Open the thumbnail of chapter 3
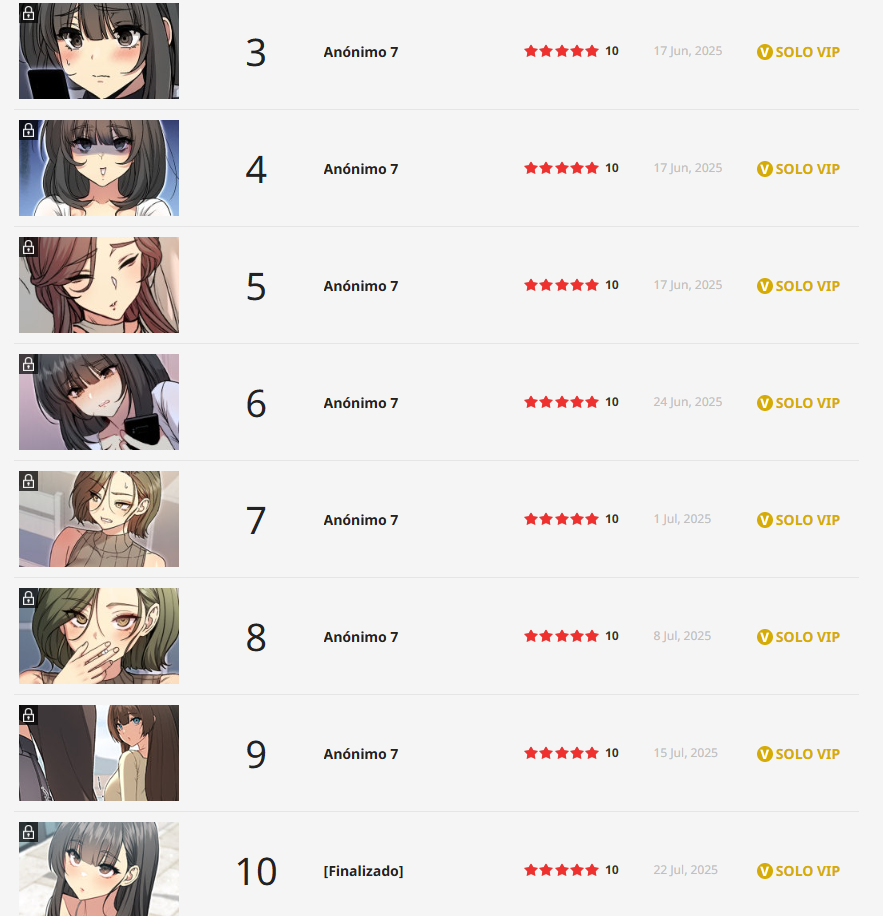 pyautogui.click(x=99, y=51)
